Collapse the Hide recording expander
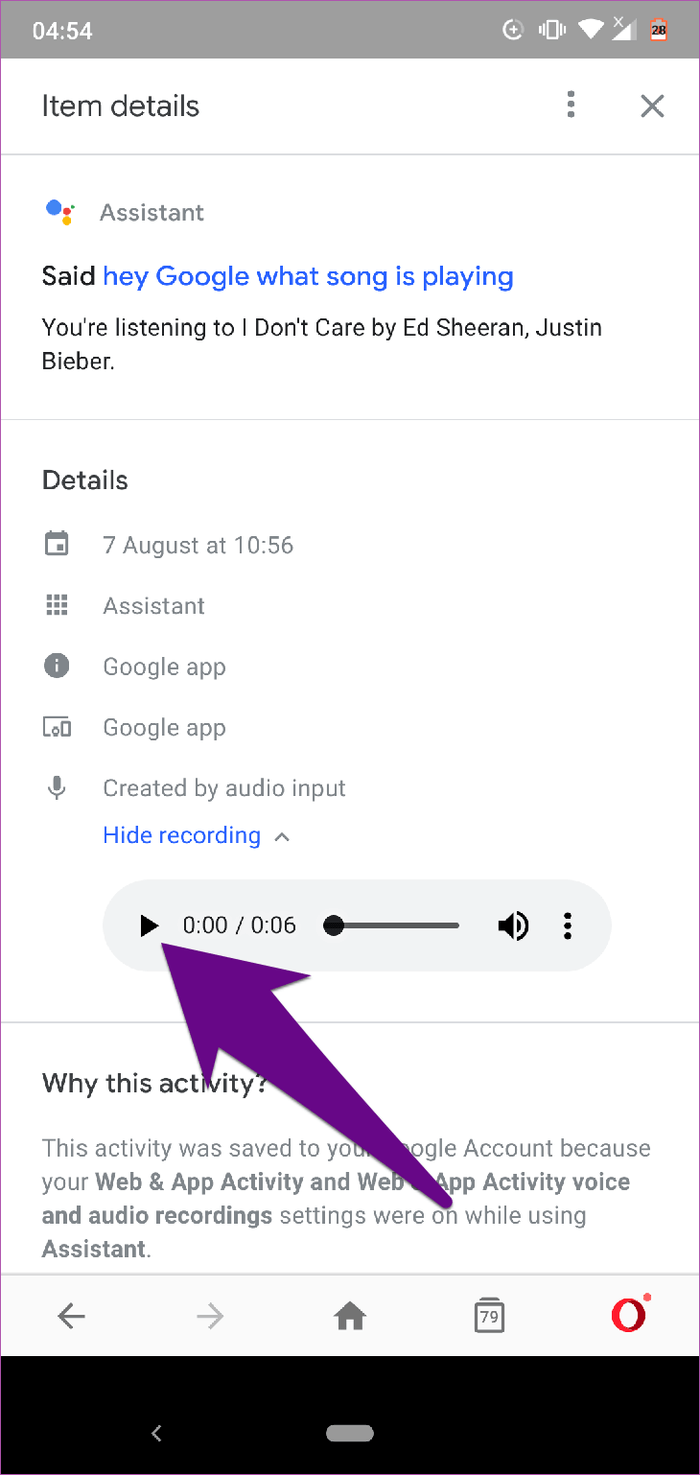Viewport: 700px width, 1475px height. click(196, 835)
